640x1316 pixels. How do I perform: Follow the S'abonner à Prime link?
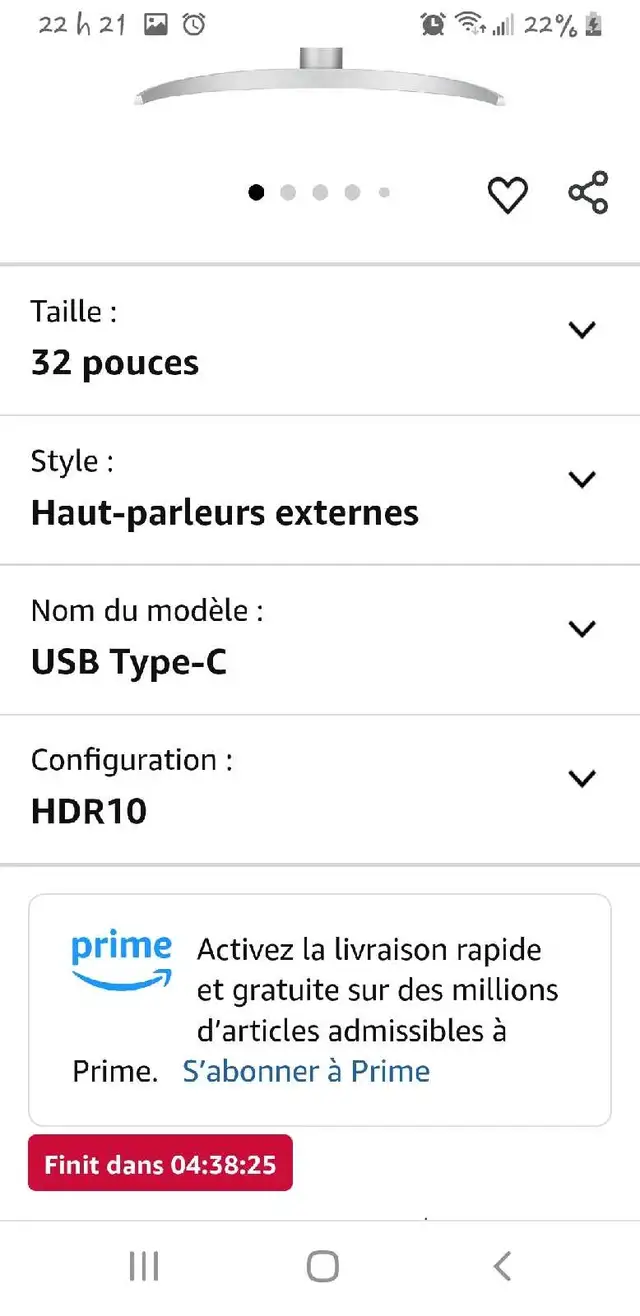[306, 1071]
